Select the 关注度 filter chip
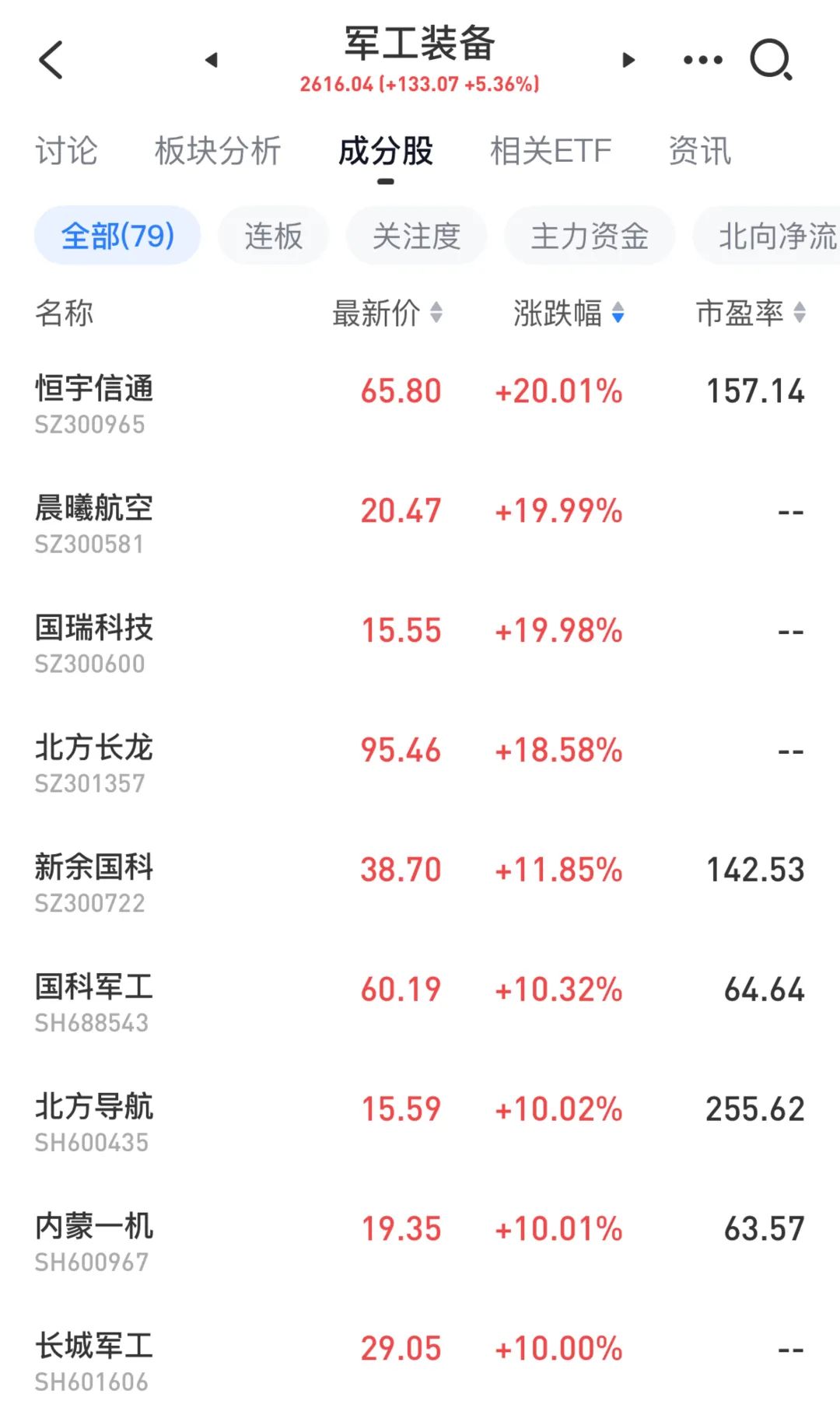Viewport: 840px width, 1422px height. (x=416, y=236)
